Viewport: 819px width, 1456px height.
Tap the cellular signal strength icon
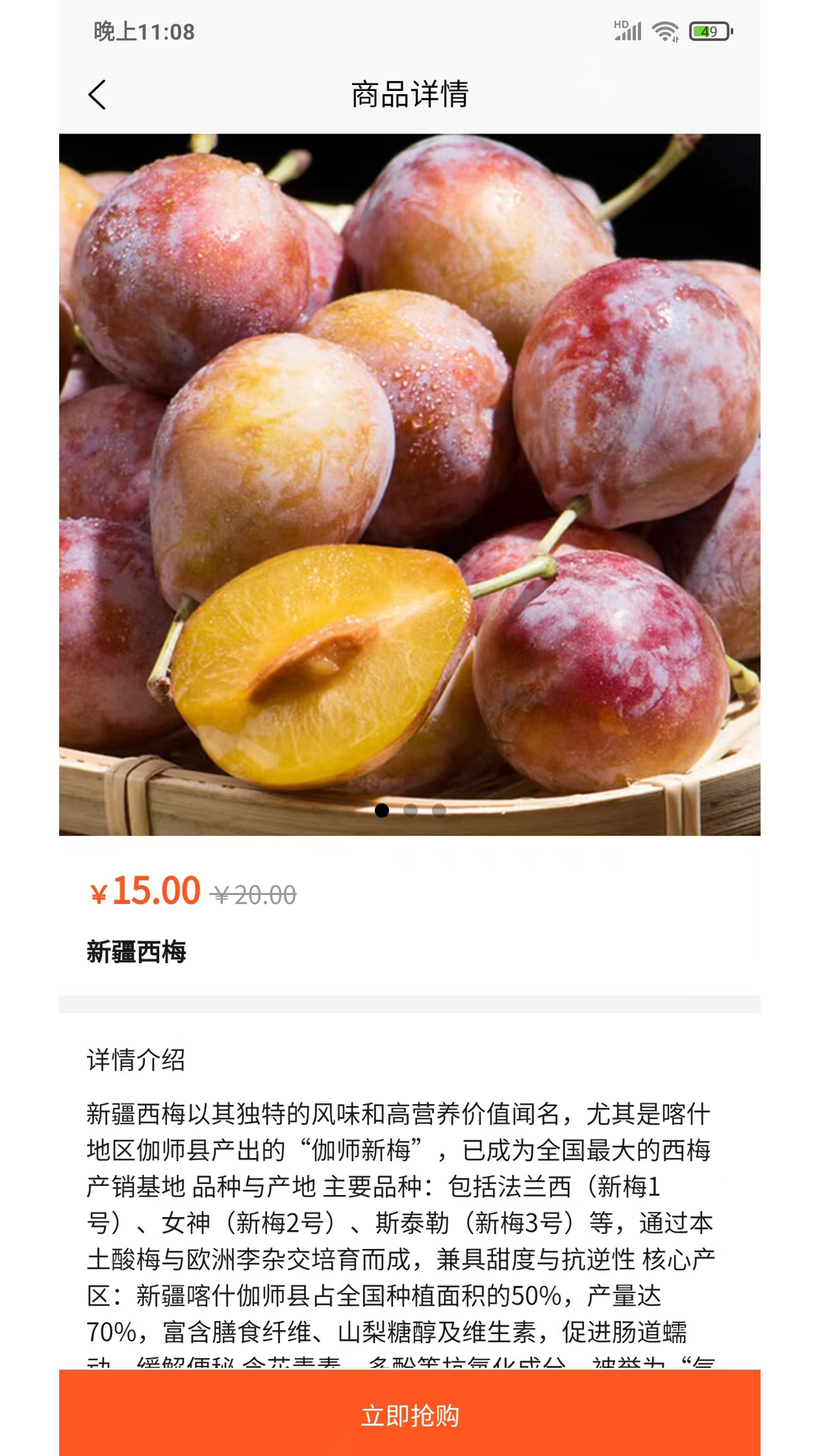[629, 32]
